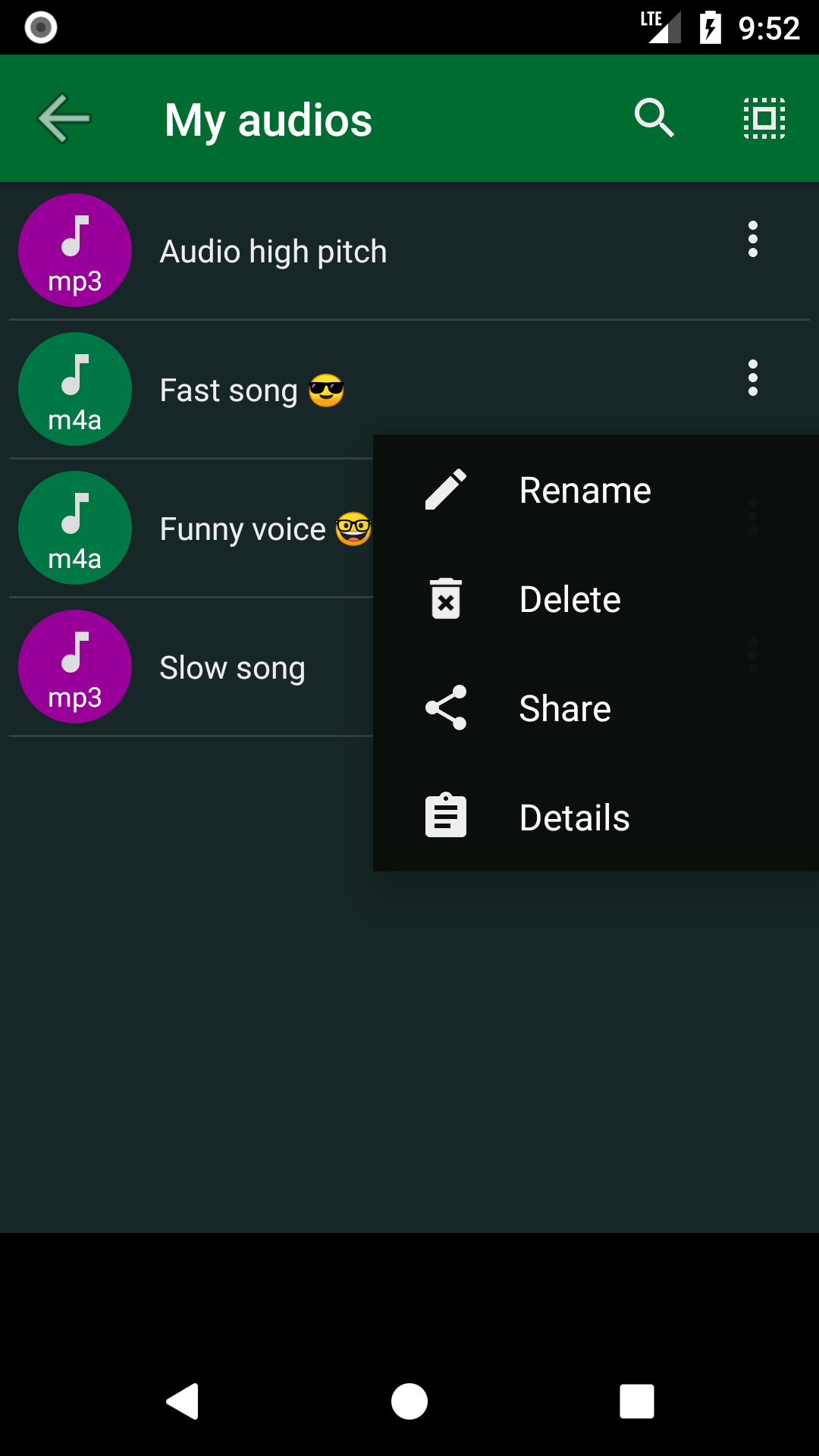Tap the Details clipboard icon

click(x=445, y=816)
